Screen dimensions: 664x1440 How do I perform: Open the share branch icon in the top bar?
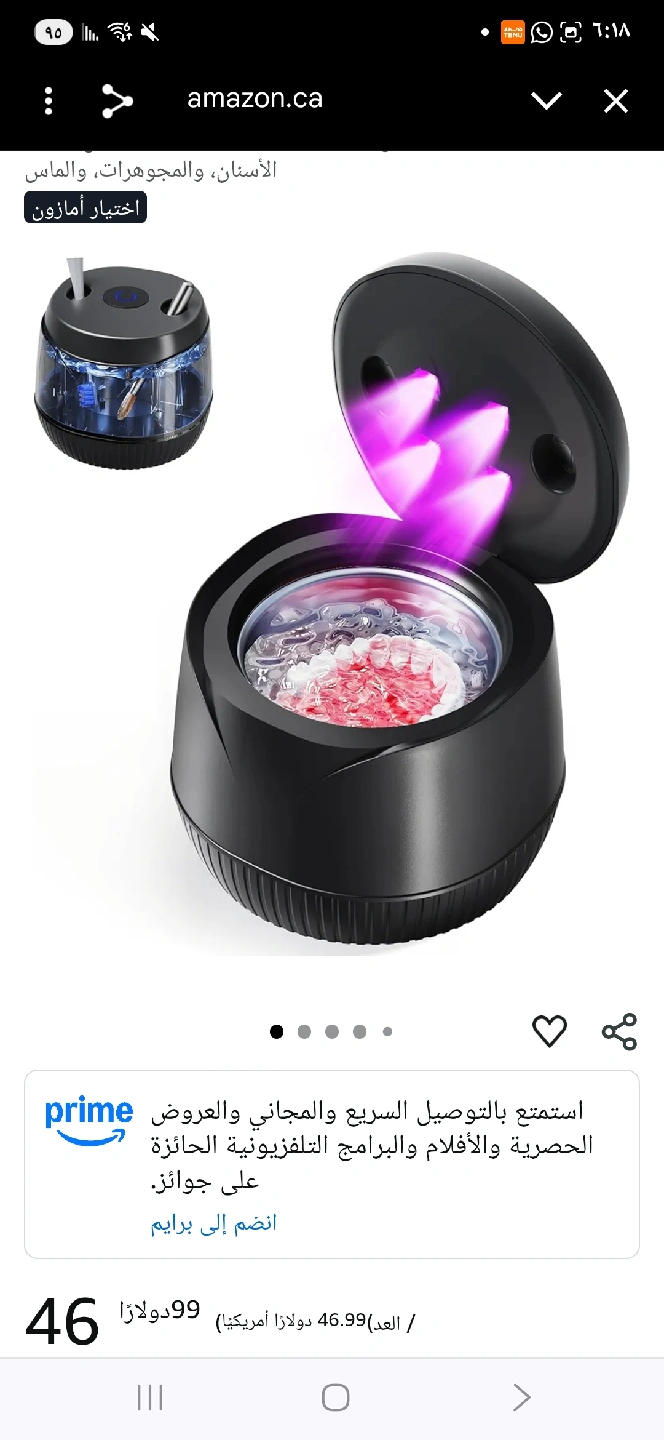(x=117, y=100)
